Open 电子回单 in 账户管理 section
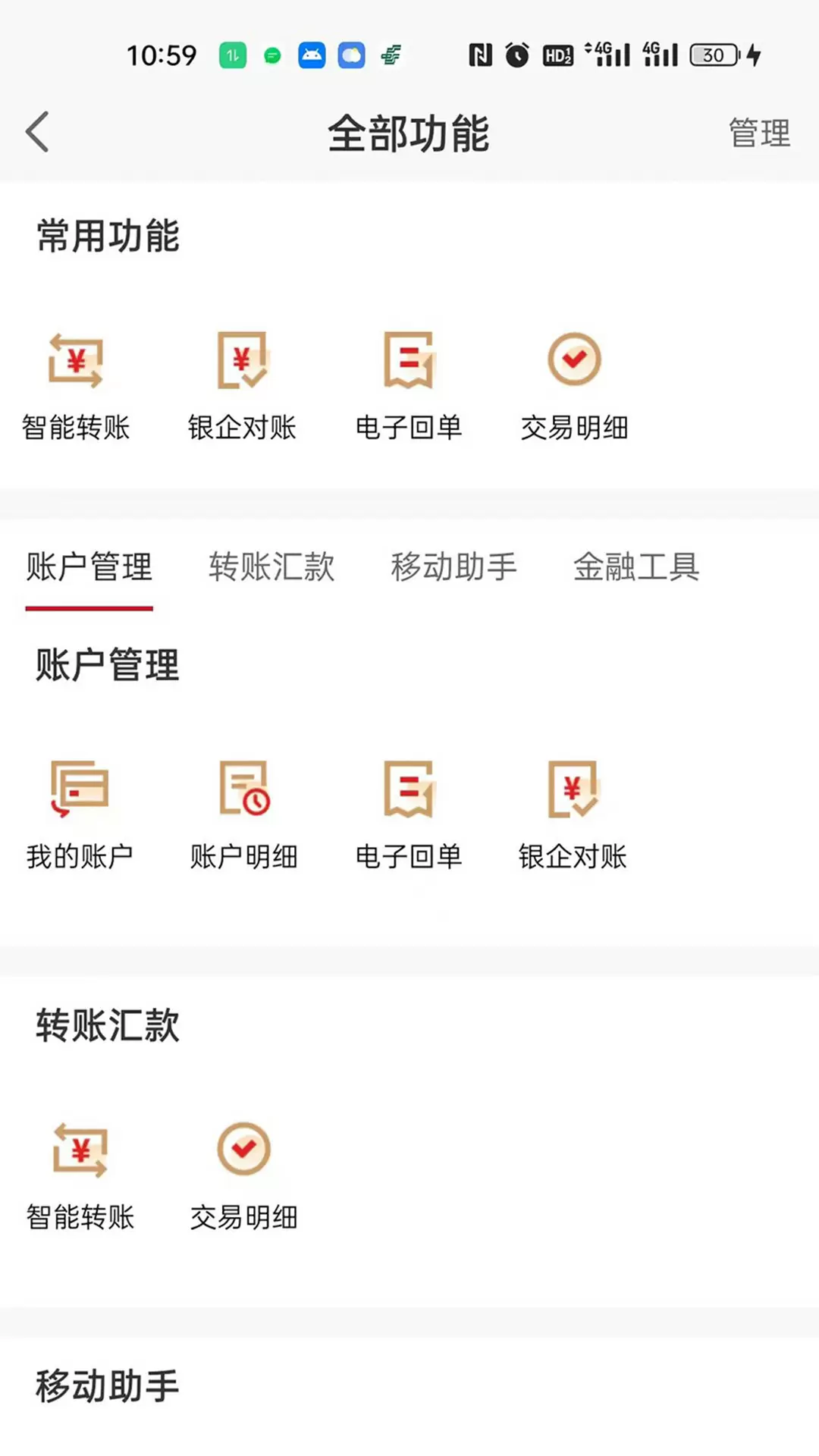Image resolution: width=819 pixels, height=1456 pixels. point(408,816)
